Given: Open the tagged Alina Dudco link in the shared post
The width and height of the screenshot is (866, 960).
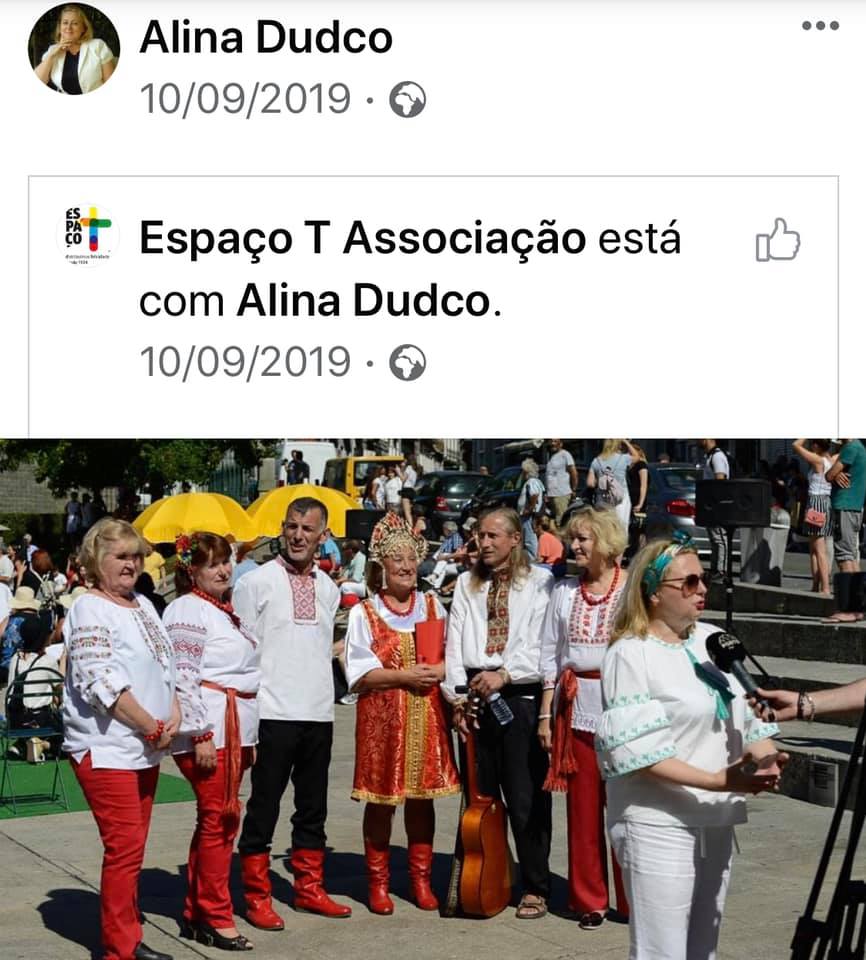Looking at the screenshot, I should click(x=364, y=300).
